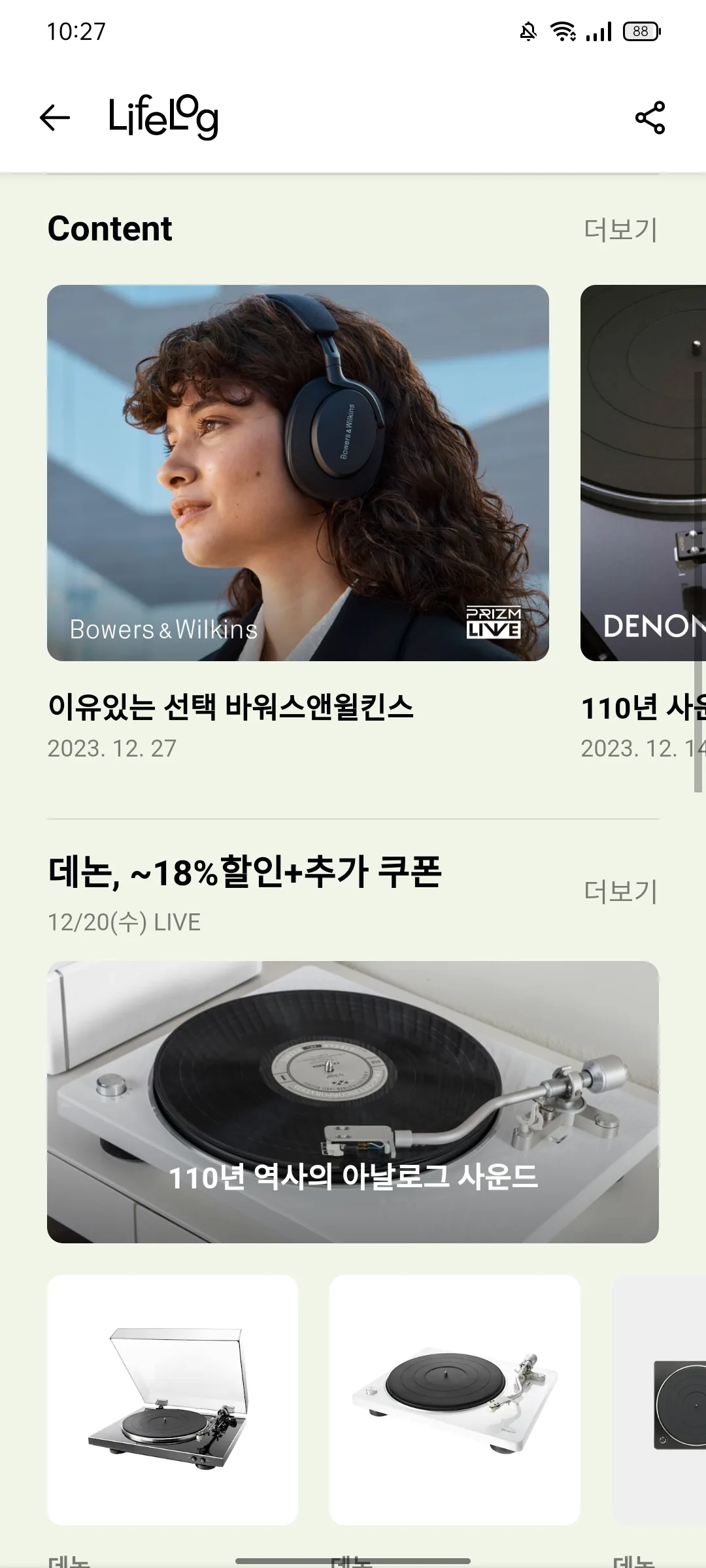The image size is (706, 1568).
Task: Tap the muted notification bell in status bar
Action: pos(527,29)
